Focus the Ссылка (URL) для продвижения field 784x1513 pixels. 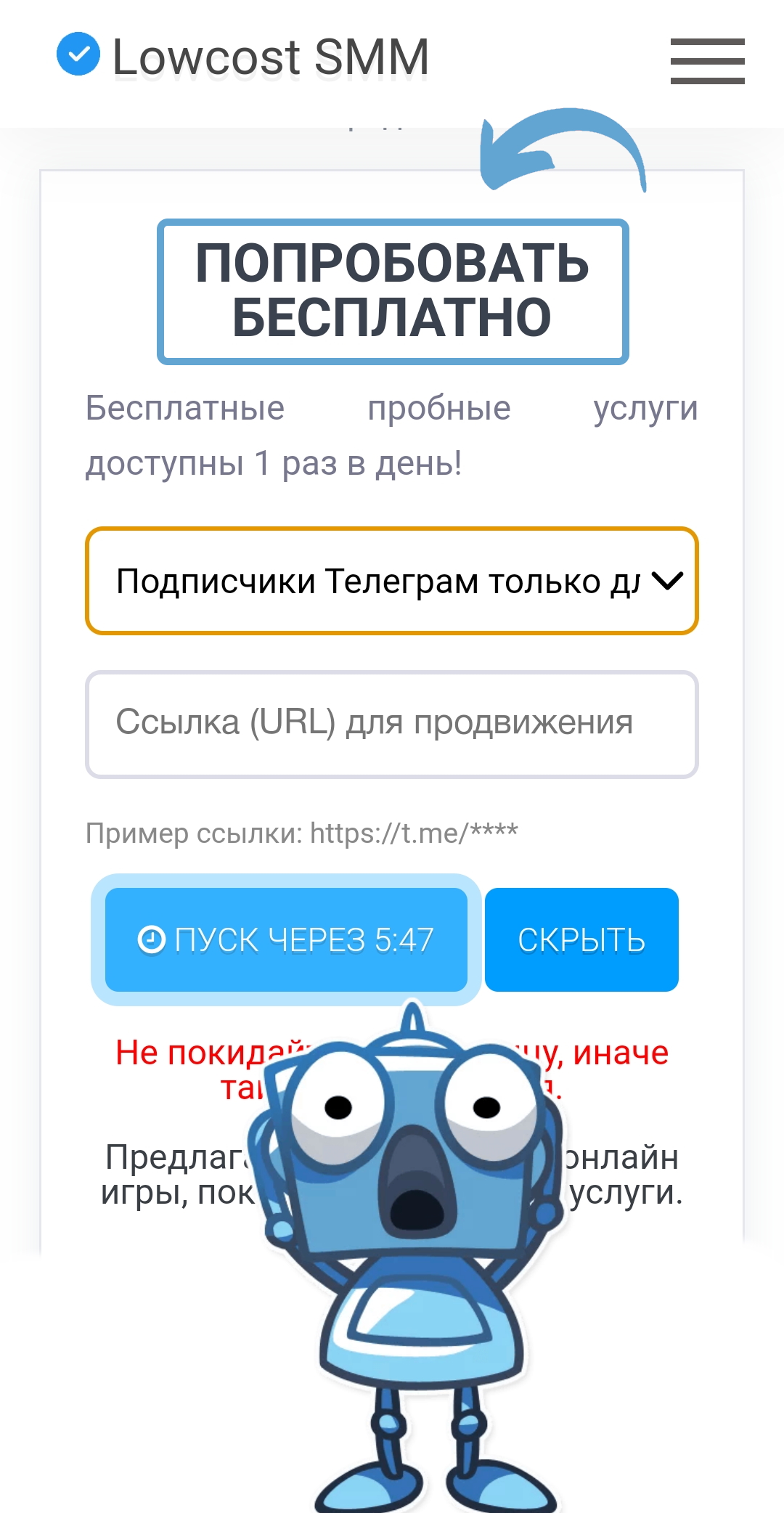point(392,724)
